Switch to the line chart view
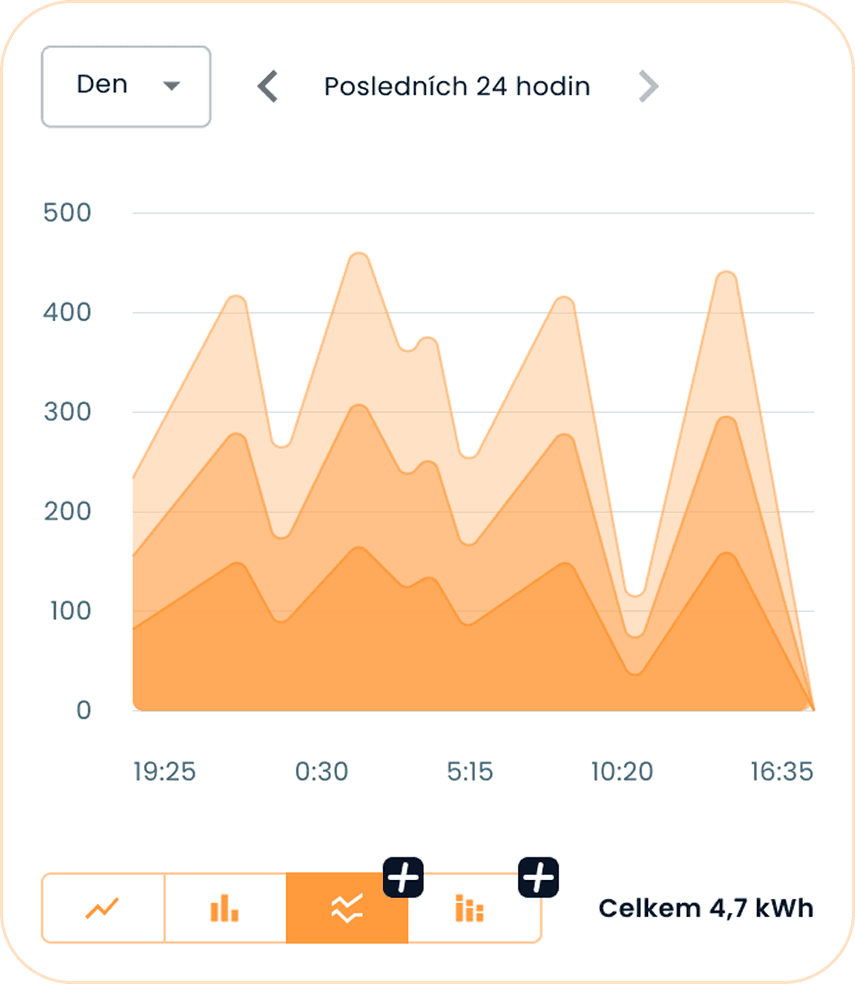Viewport: 855px width, 984px height. click(x=103, y=908)
